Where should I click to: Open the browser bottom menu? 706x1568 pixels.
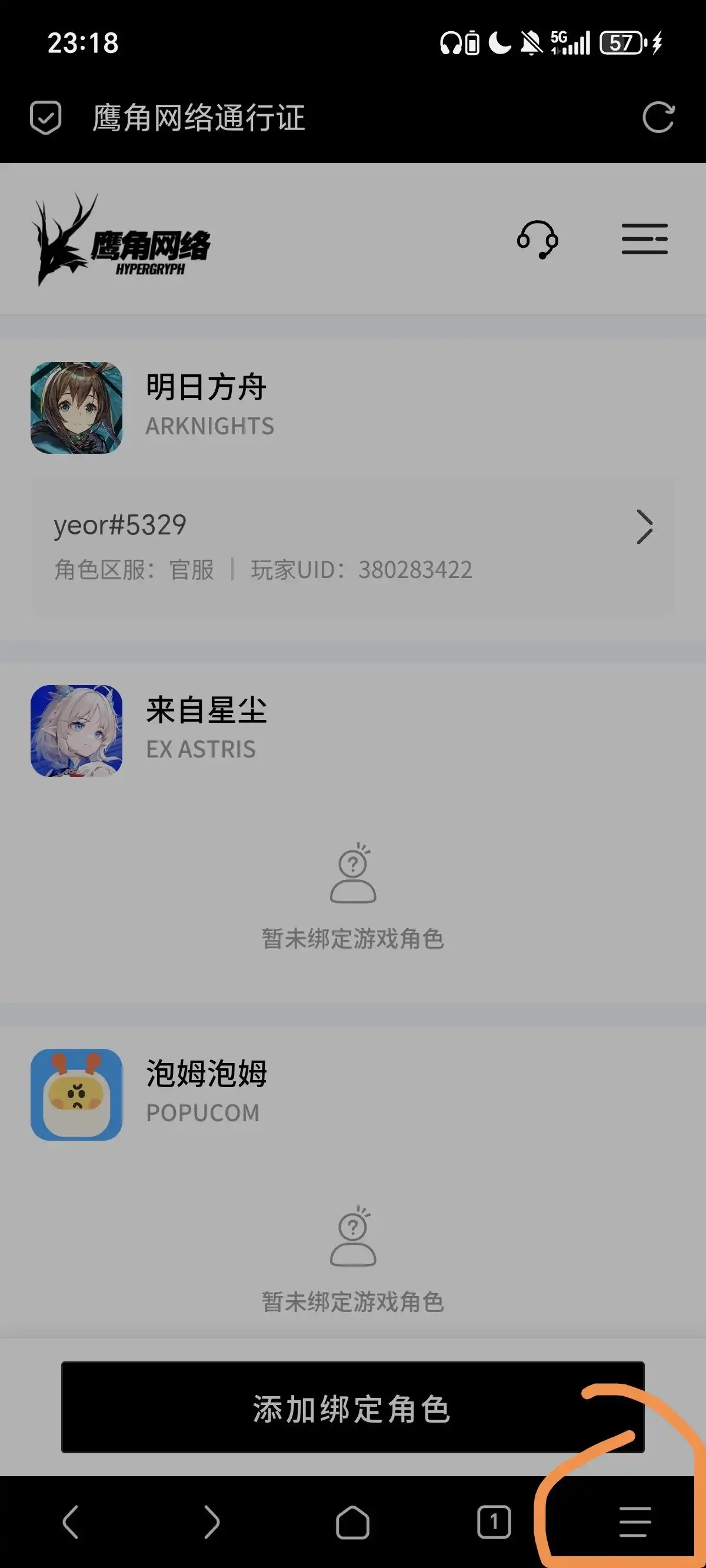(x=635, y=1522)
